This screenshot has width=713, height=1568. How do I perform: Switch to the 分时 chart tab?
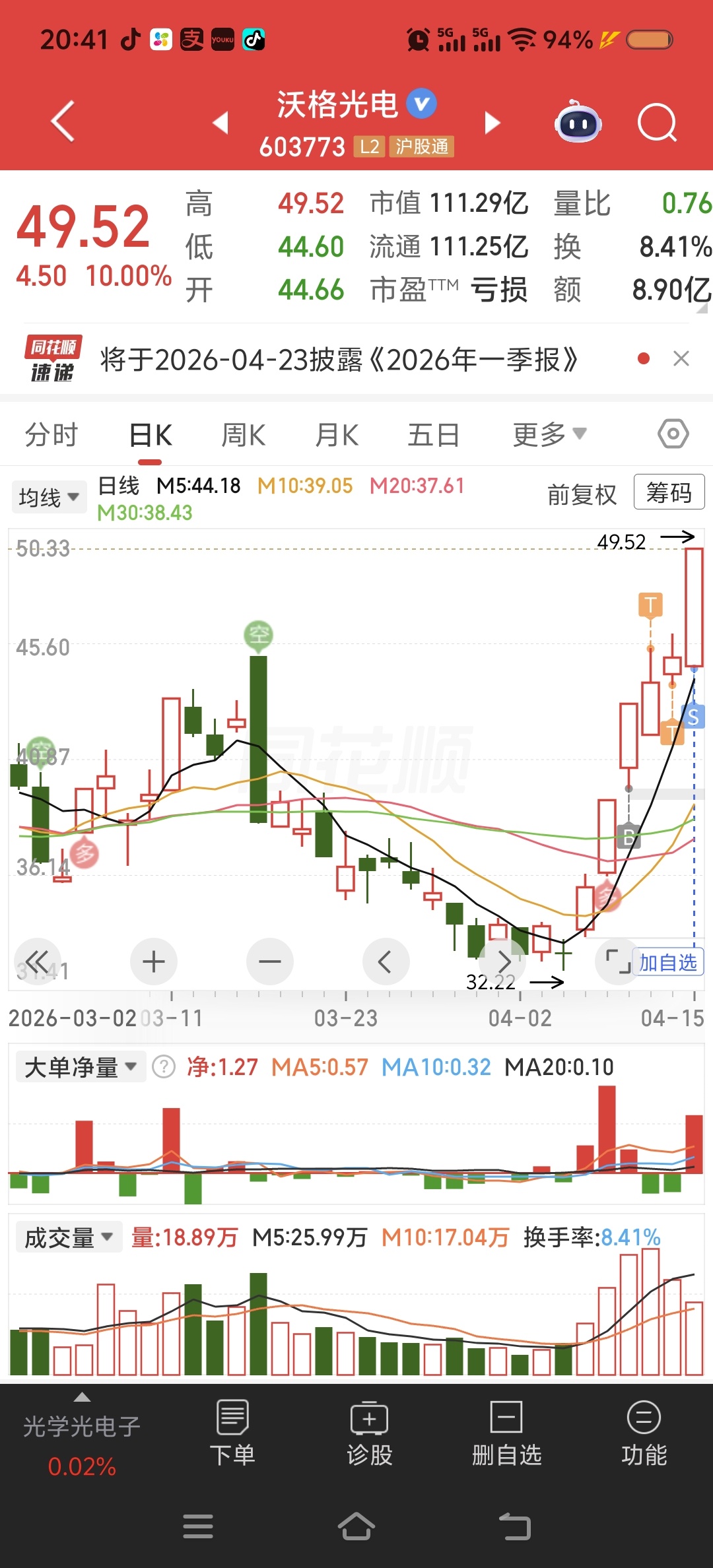coord(51,436)
